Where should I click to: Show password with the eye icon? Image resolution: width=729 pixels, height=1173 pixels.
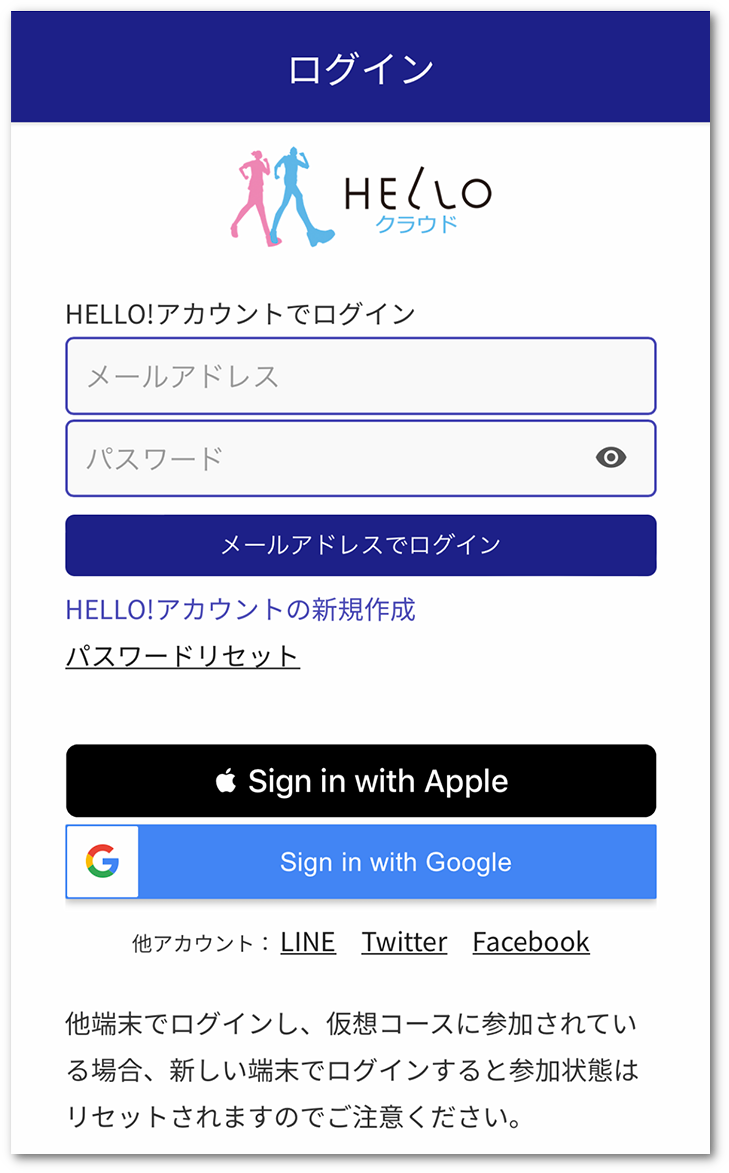click(611, 457)
